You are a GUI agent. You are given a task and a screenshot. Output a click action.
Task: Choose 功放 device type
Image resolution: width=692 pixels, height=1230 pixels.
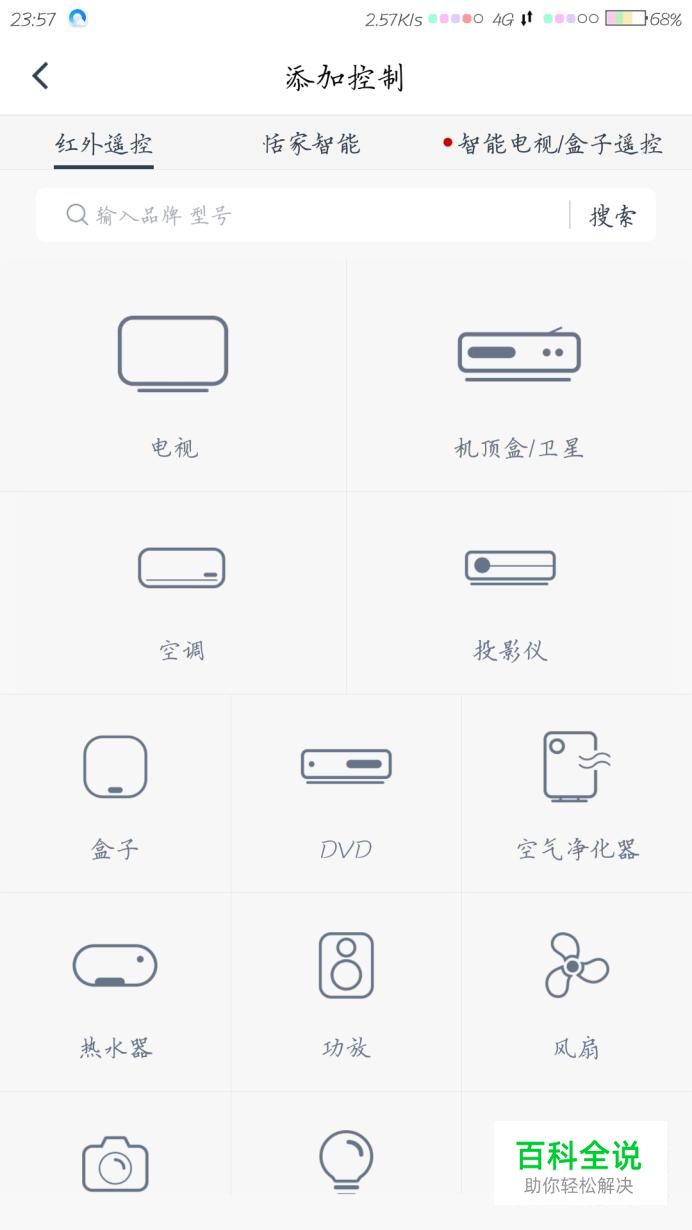click(346, 992)
